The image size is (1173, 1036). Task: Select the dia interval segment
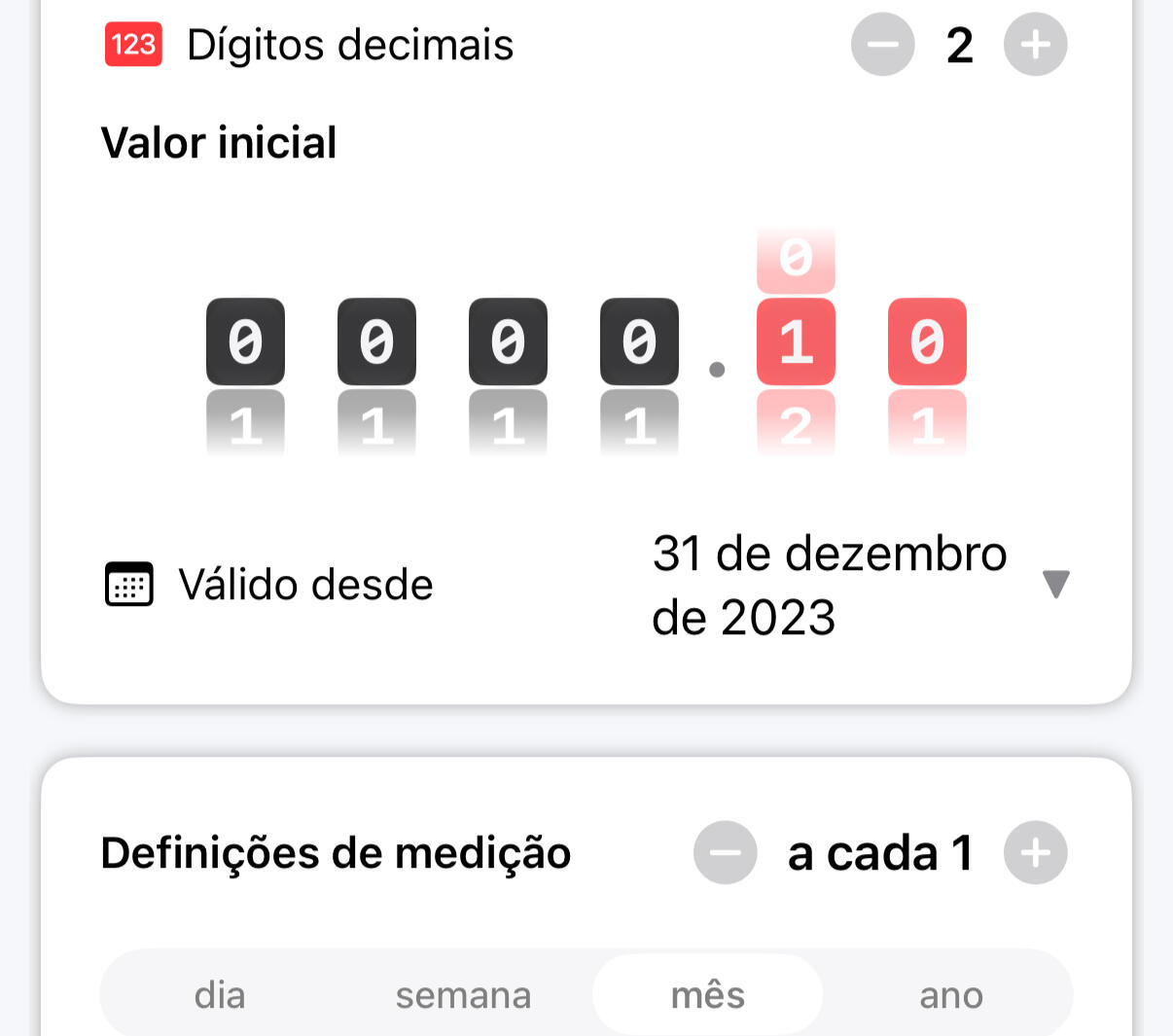(x=220, y=995)
